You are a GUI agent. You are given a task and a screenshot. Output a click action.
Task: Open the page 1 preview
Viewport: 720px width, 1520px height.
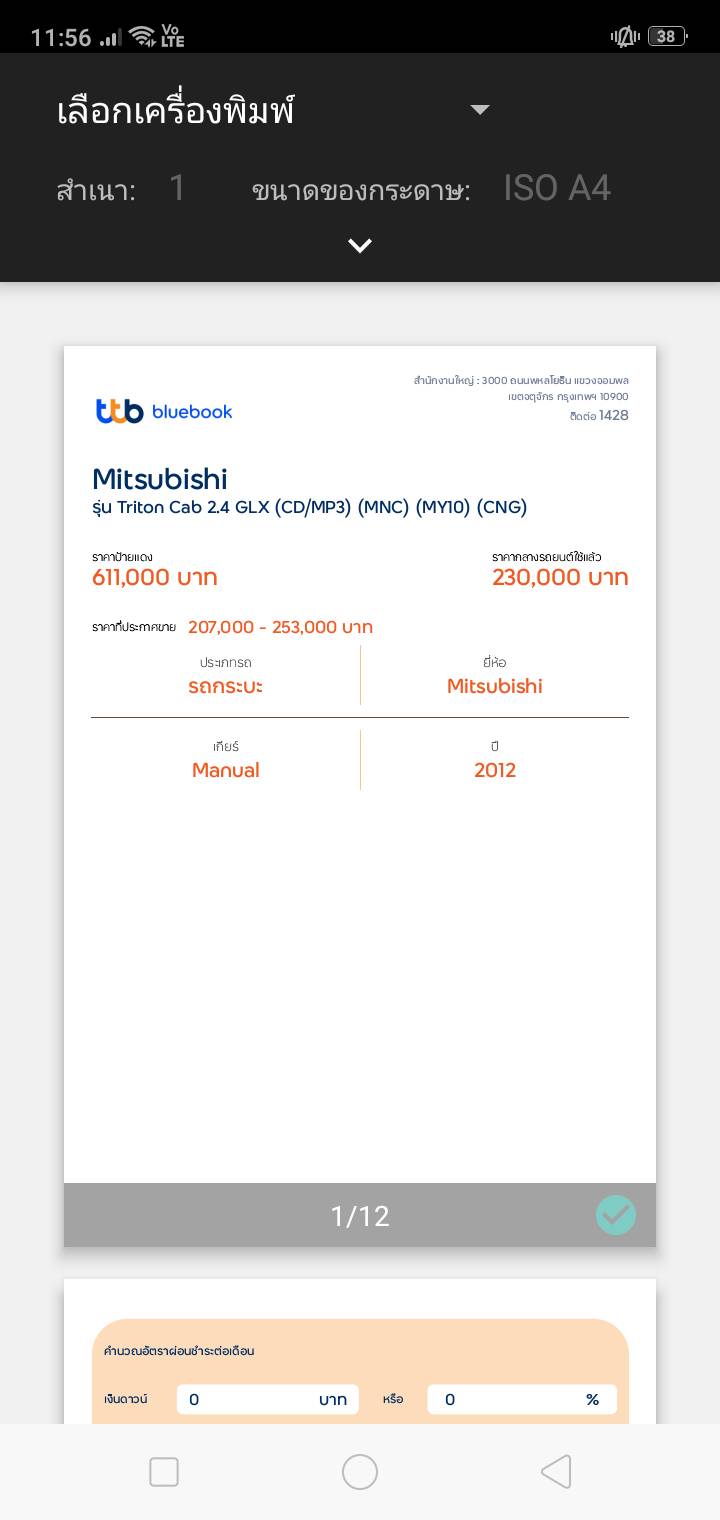360,764
